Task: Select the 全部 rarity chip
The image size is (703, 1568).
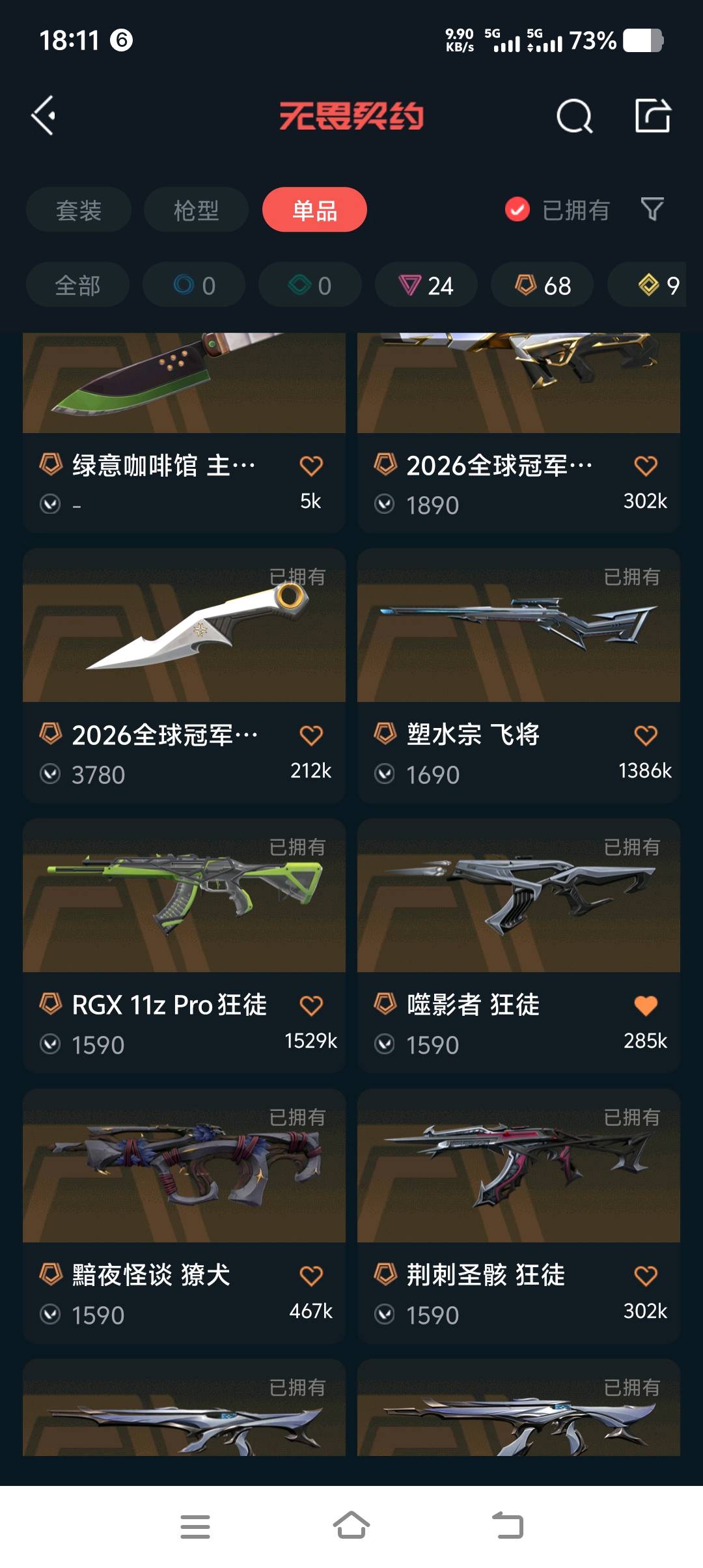Action: (x=77, y=285)
